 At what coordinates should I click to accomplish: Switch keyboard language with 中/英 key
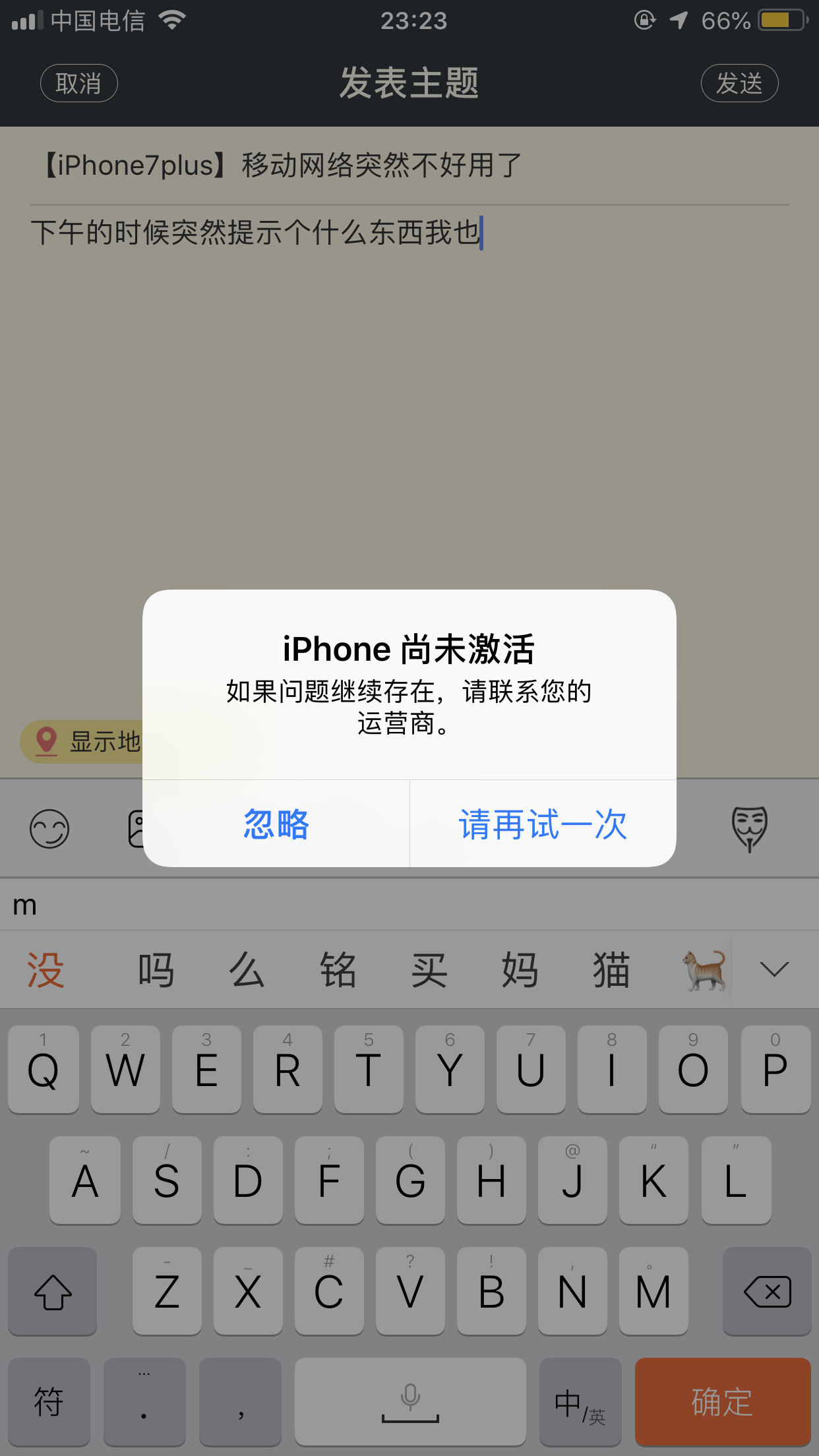(x=580, y=1402)
